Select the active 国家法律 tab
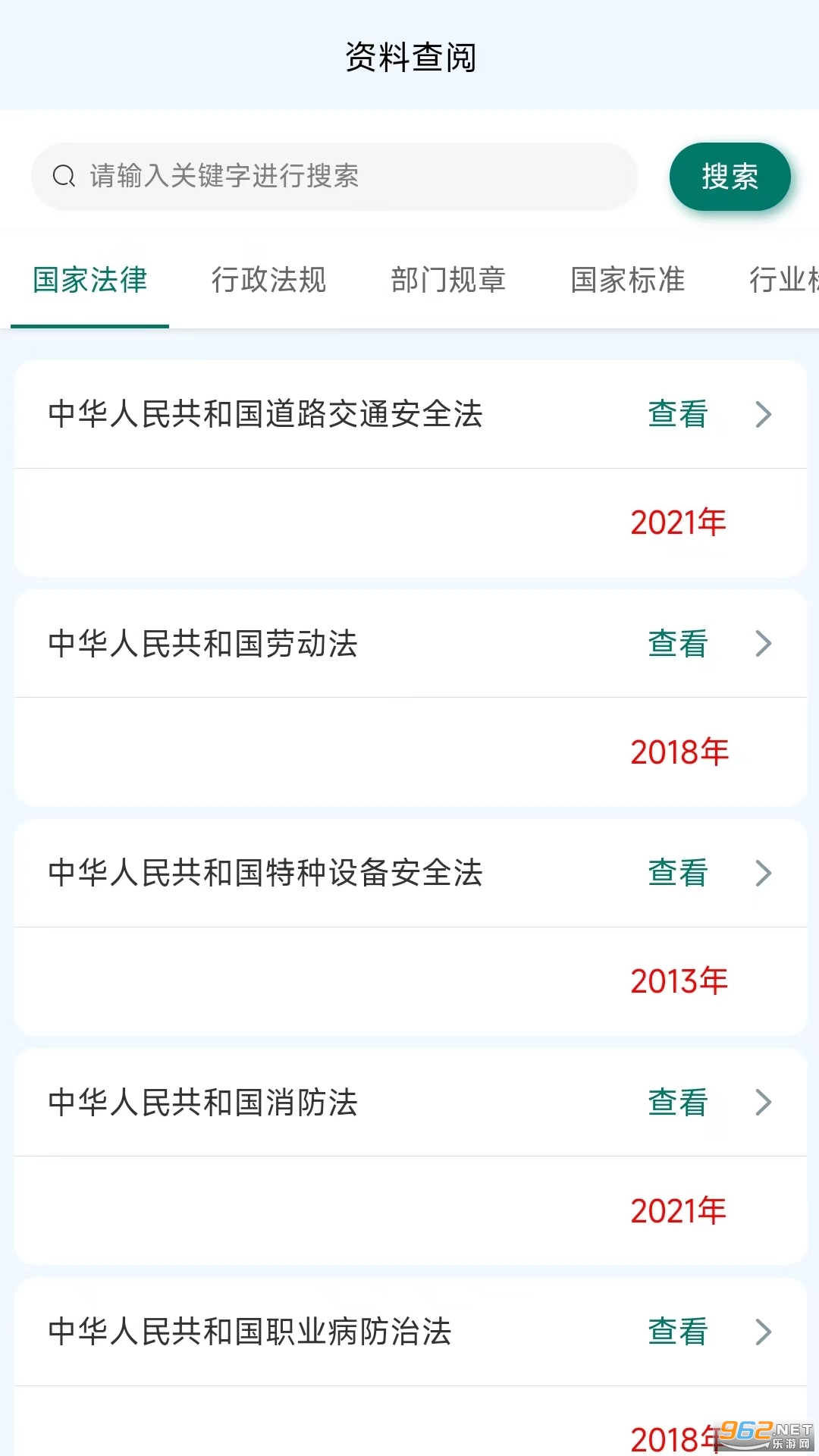The width and height of the screenshot is (819, 1456). 89,281
